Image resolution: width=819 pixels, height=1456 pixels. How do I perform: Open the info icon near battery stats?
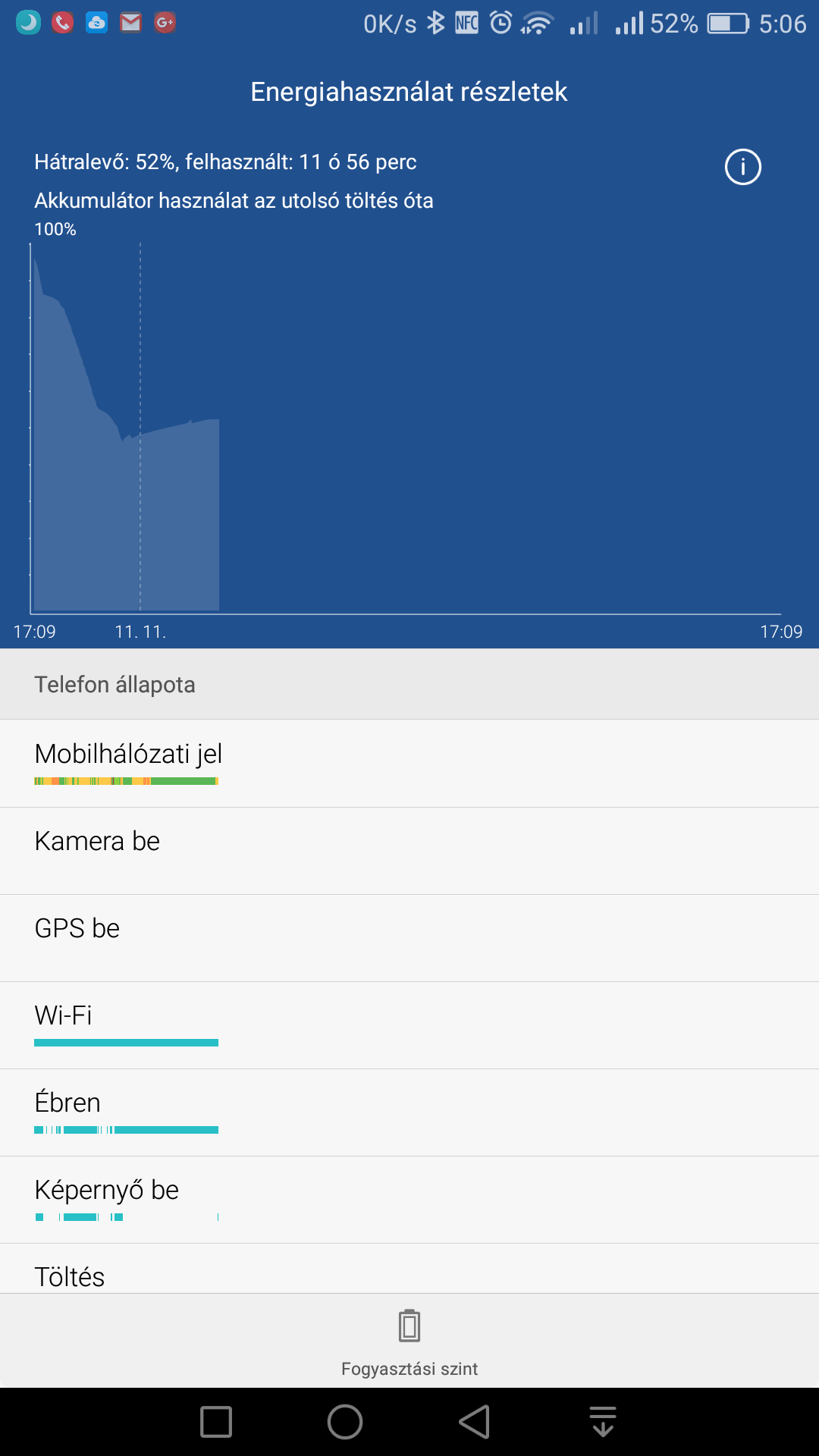(x=742, y=167)
